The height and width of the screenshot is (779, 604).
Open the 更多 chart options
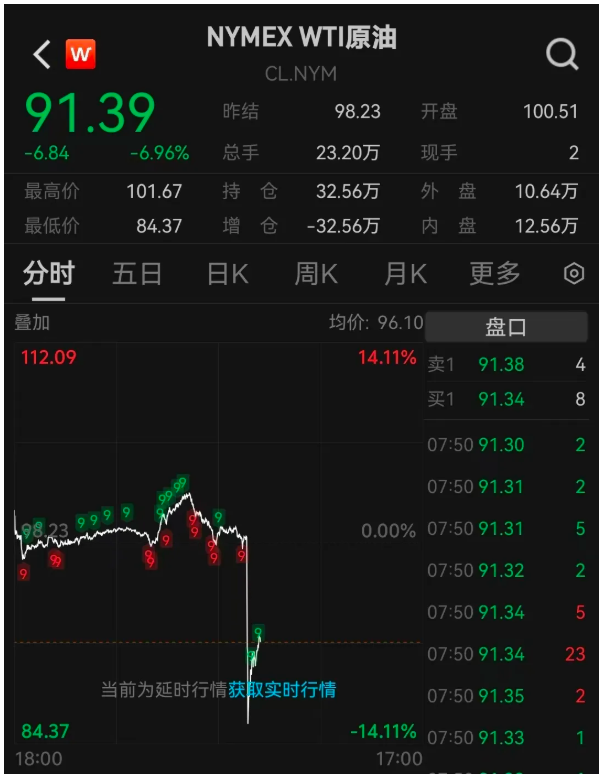(495, 273)
